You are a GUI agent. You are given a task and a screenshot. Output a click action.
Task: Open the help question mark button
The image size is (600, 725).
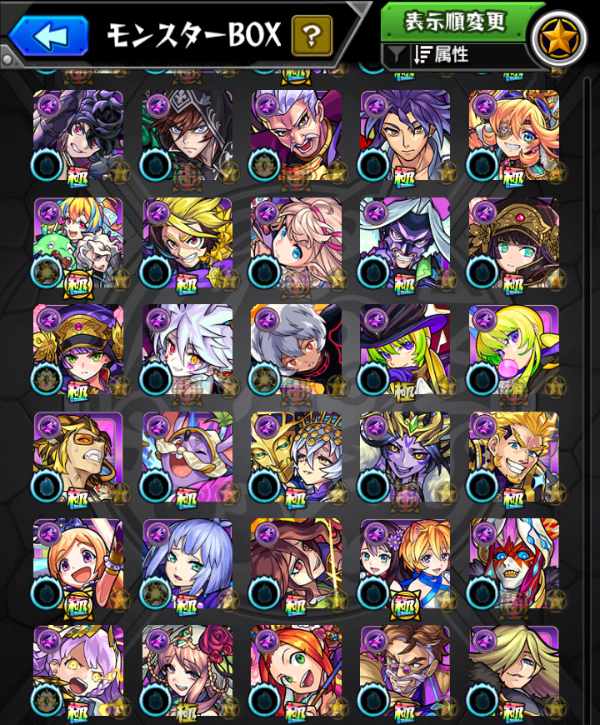(x=312, y=38)
